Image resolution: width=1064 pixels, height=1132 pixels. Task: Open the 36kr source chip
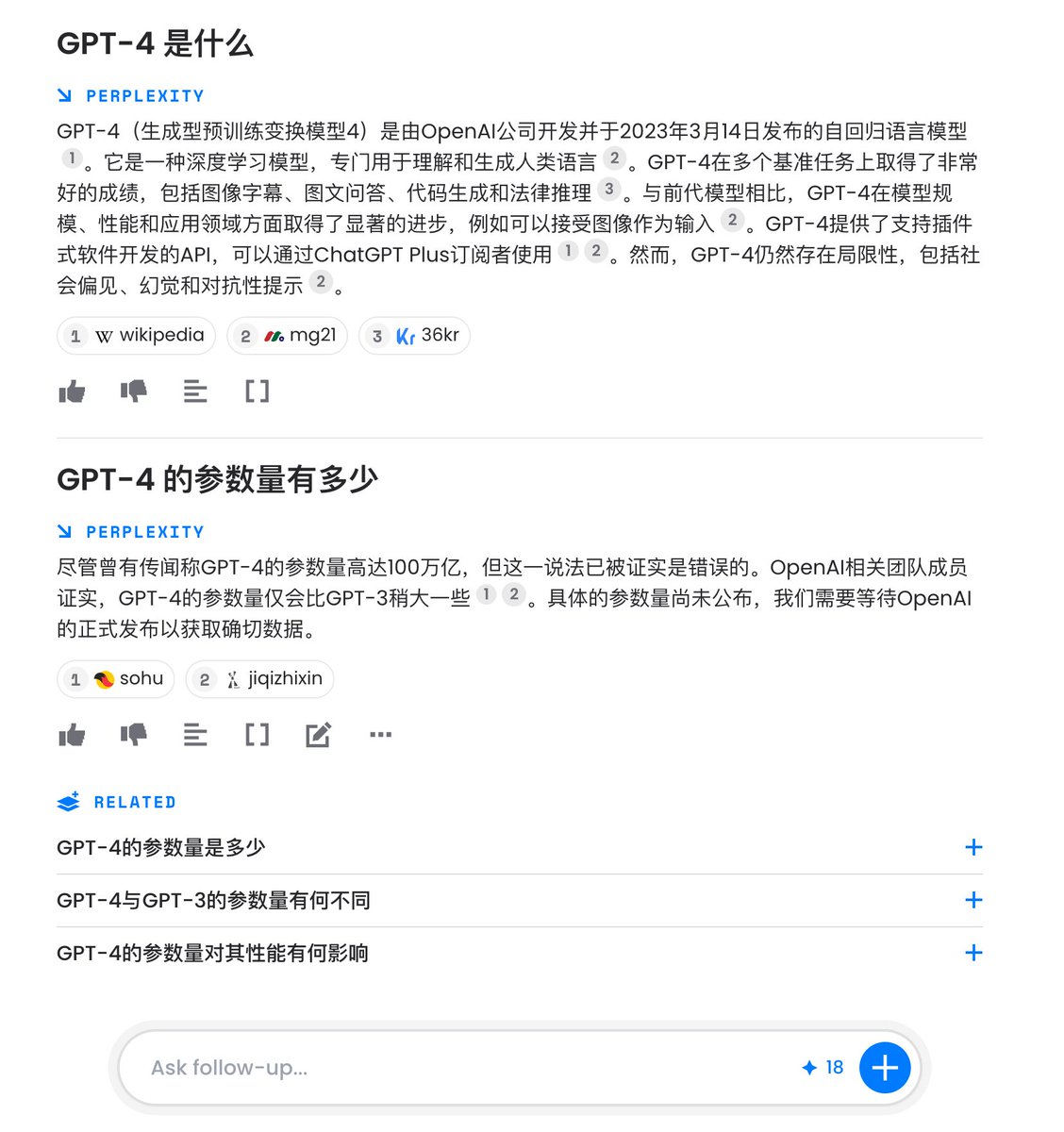click(414, 336)
